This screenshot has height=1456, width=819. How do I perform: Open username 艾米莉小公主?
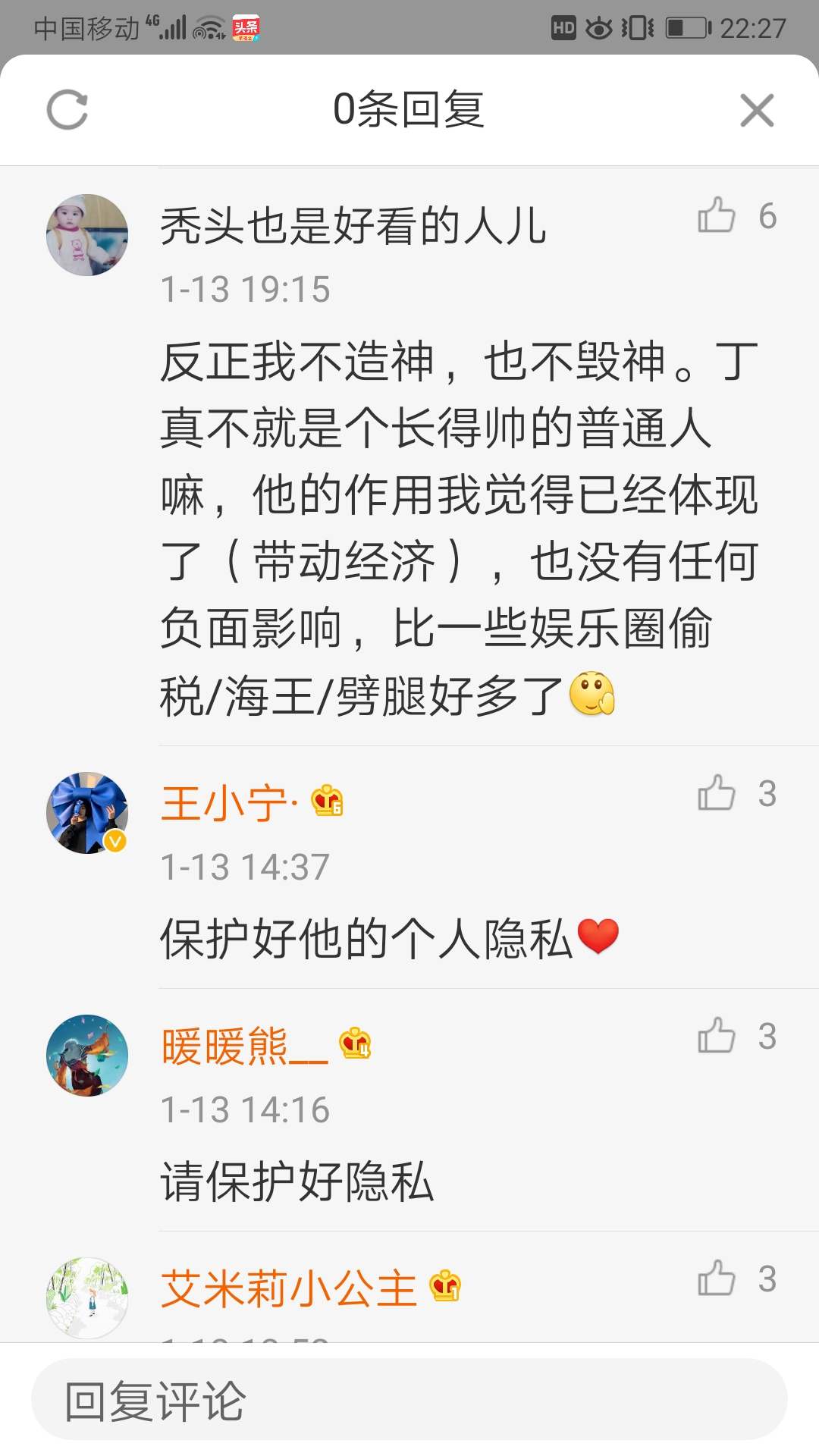[289, 1288]
